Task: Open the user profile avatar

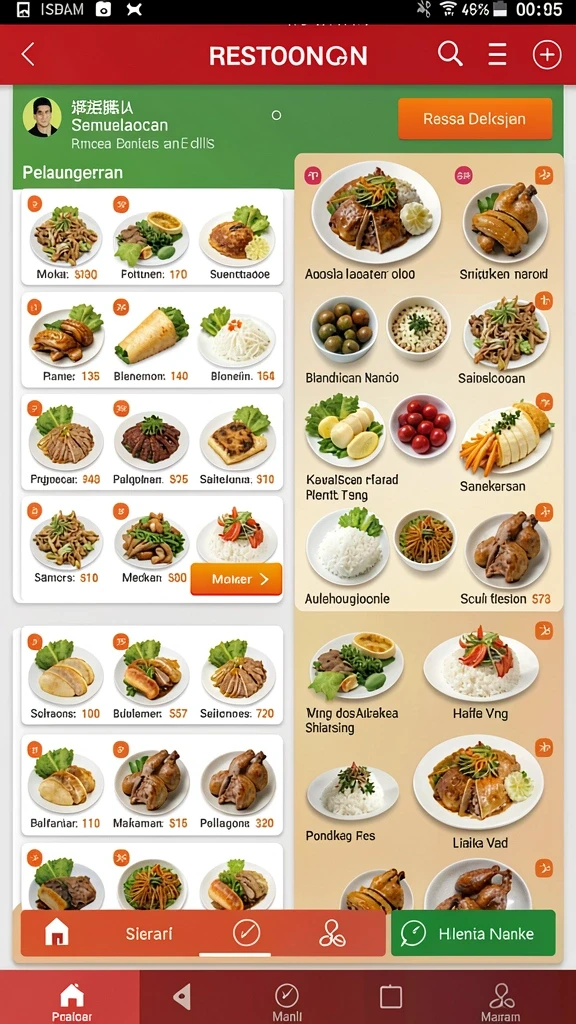Action: tap(42, 117)
